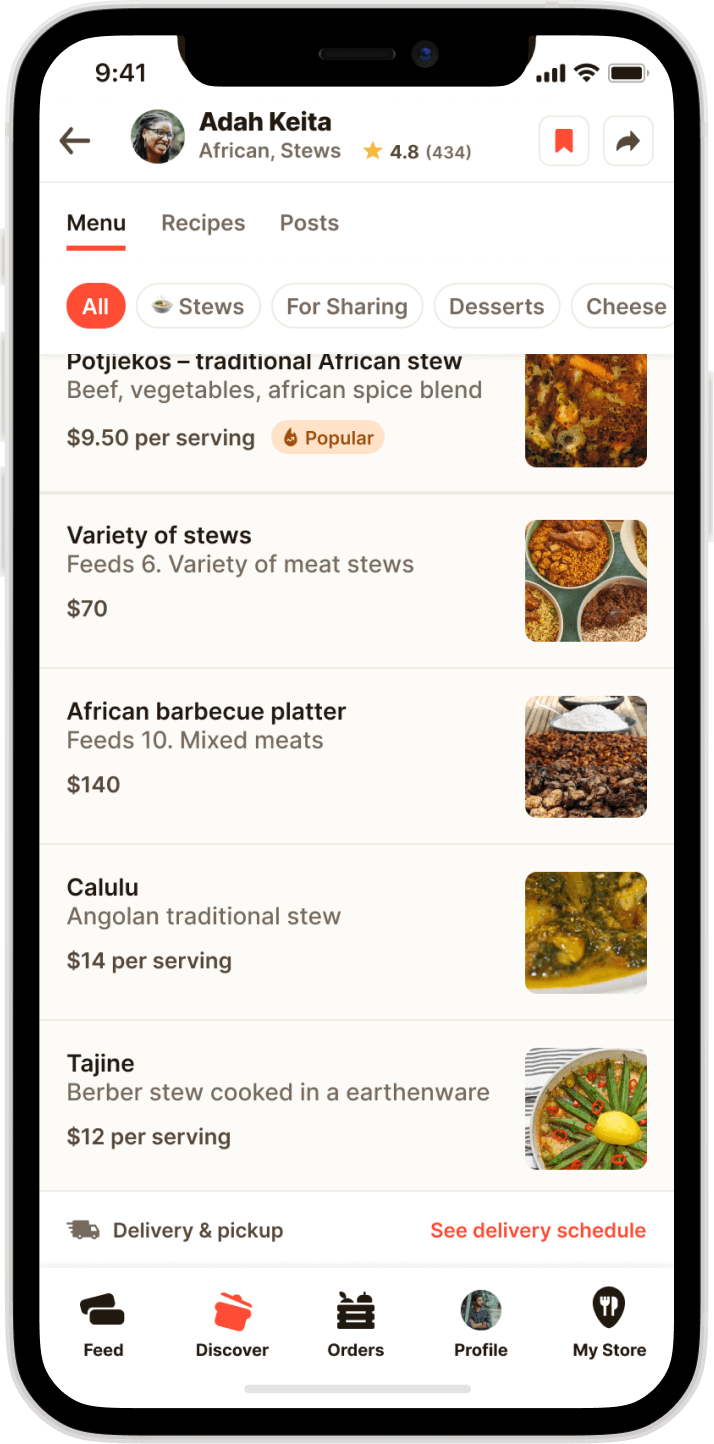Select the Menu tab

coord(96,223)
